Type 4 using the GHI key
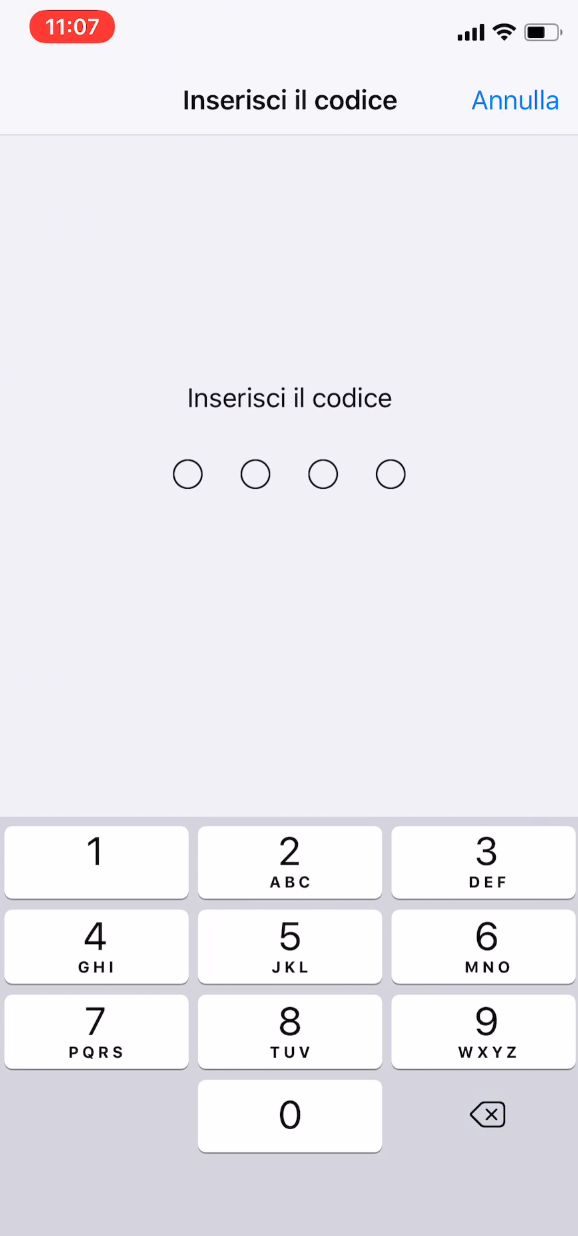The height and width of the screenshot is (1236, 578). (x=96, y=947)
